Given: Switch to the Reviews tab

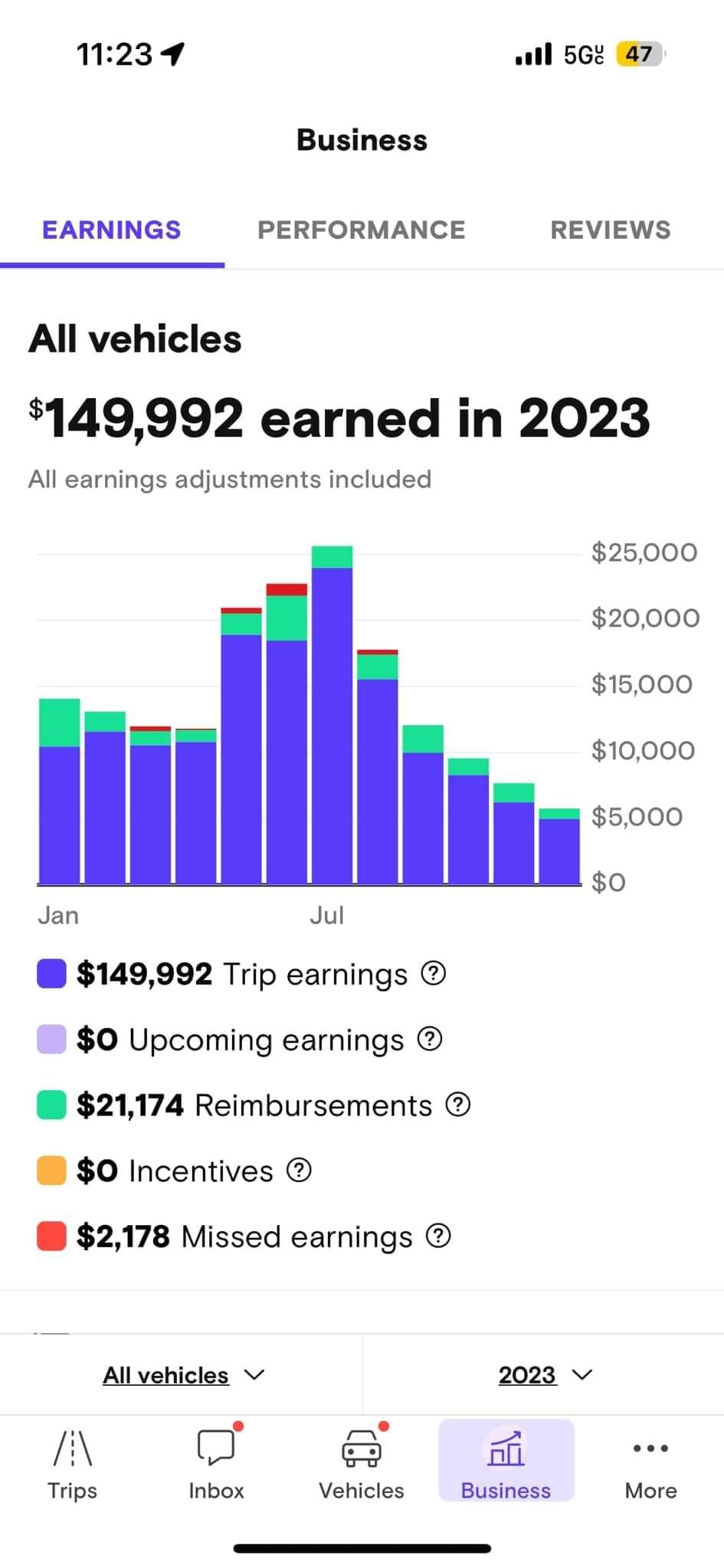Looking at the screenshot, I should pyautogui.click(x=610, y=230).
